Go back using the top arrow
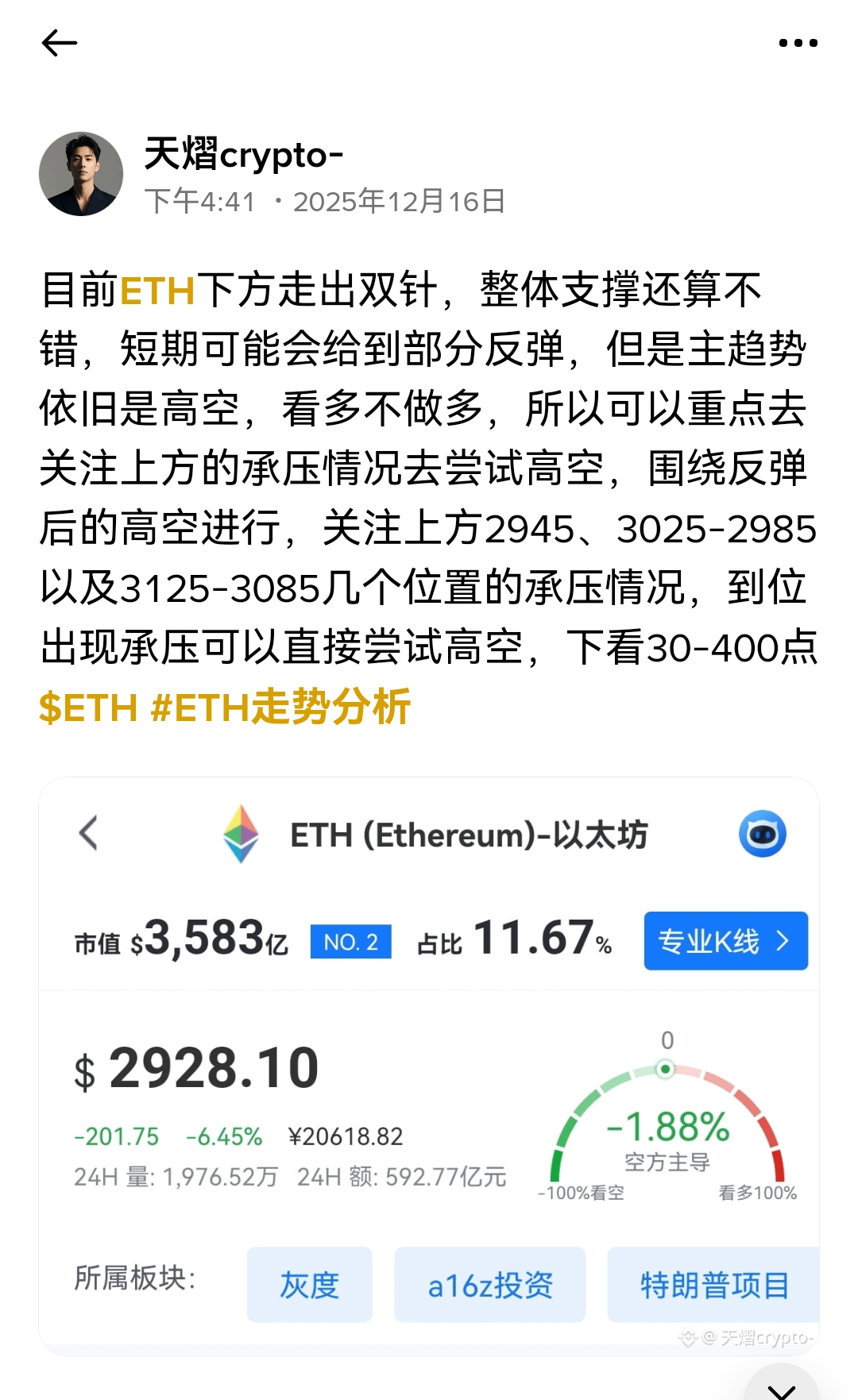 pyautogui.click(x=60, y=43)
